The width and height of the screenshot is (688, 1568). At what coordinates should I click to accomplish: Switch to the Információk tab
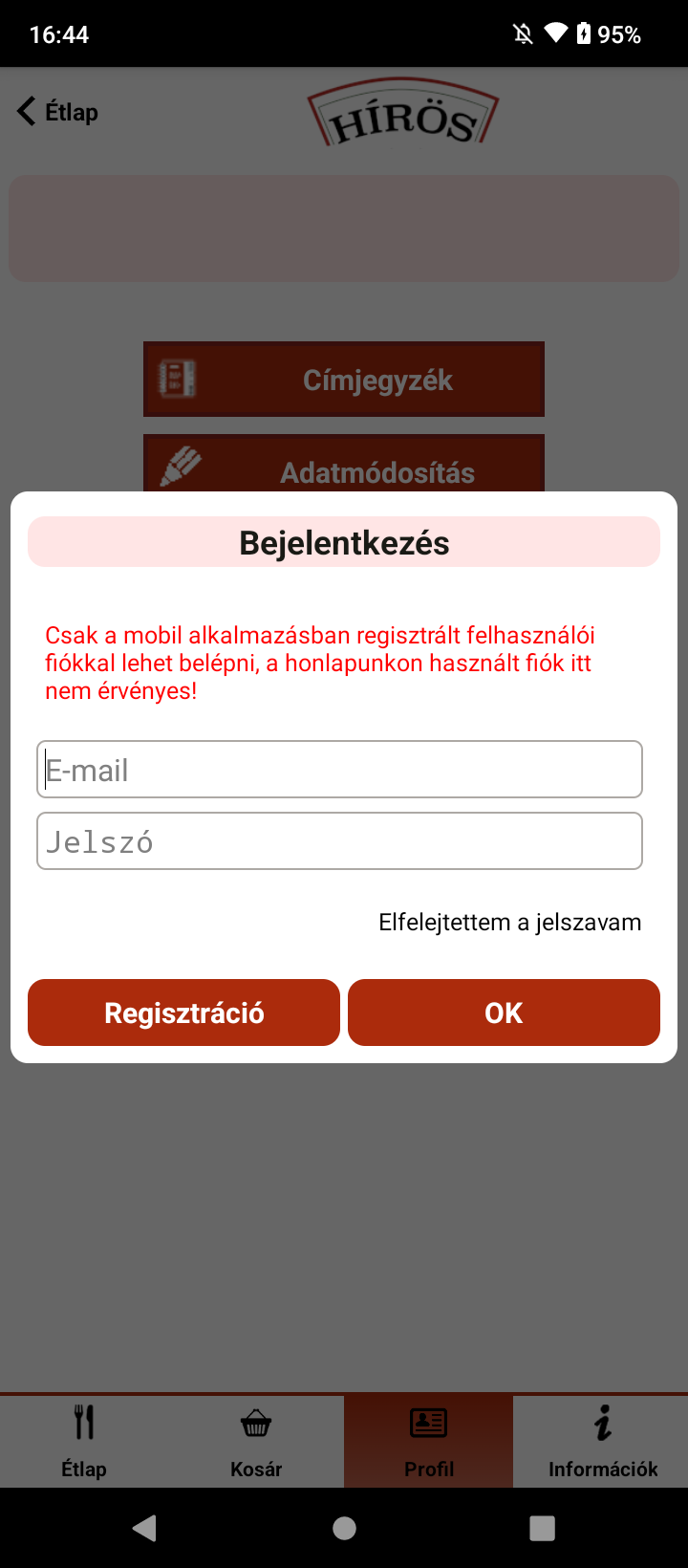pos(602,1441)
